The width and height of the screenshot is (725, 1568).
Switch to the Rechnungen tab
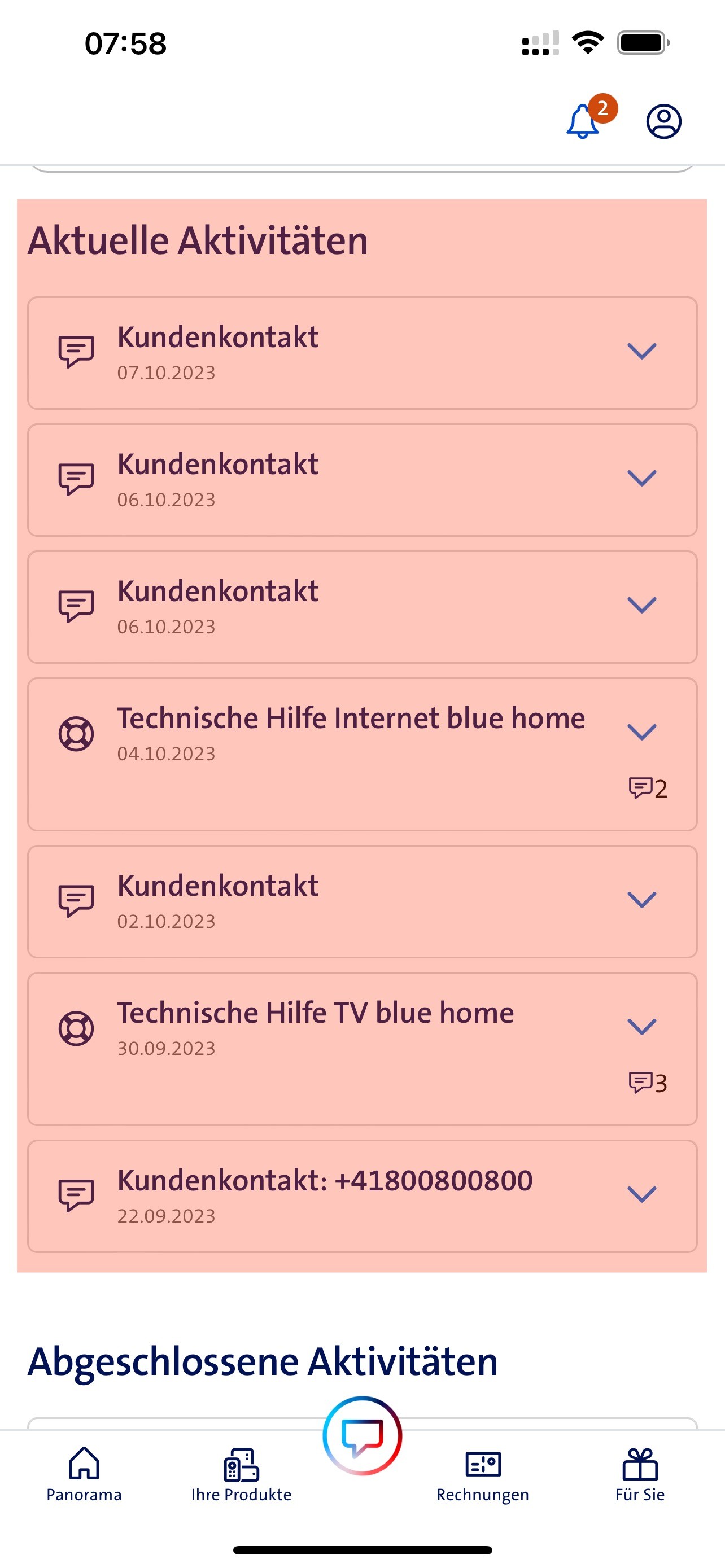(x=483, y=1474)
